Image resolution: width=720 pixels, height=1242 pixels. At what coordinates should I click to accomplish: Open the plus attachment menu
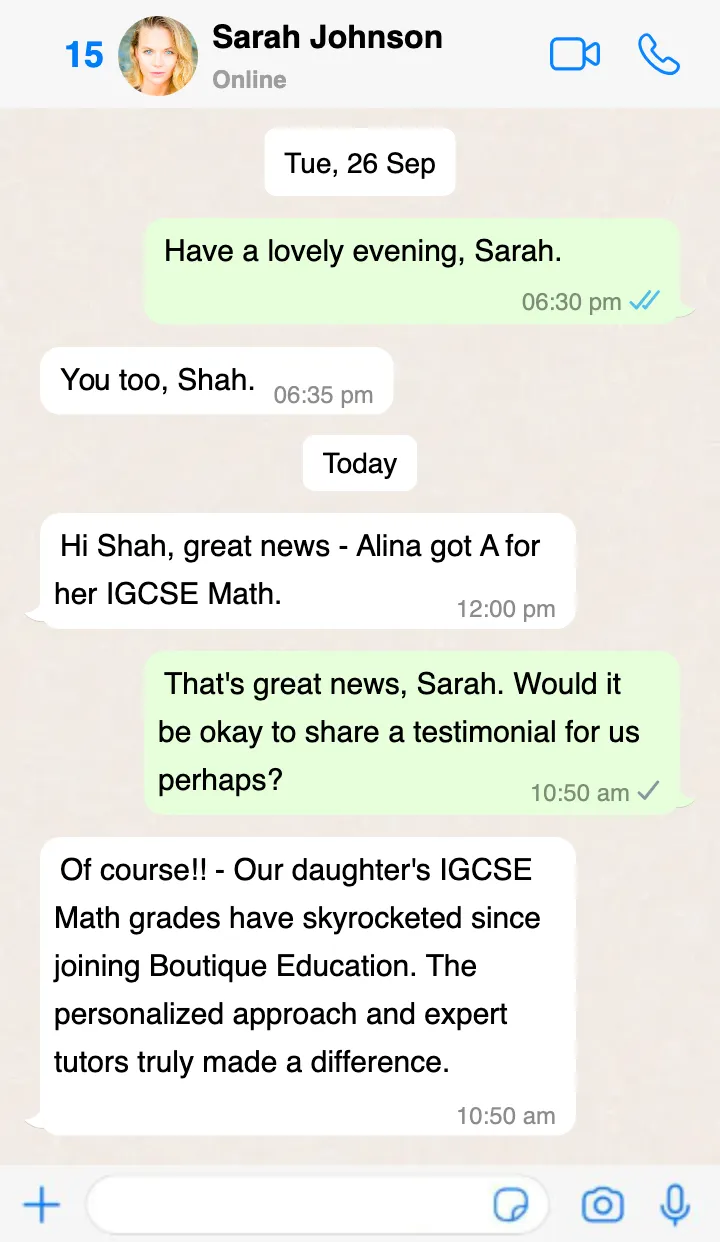(41, 1205)
